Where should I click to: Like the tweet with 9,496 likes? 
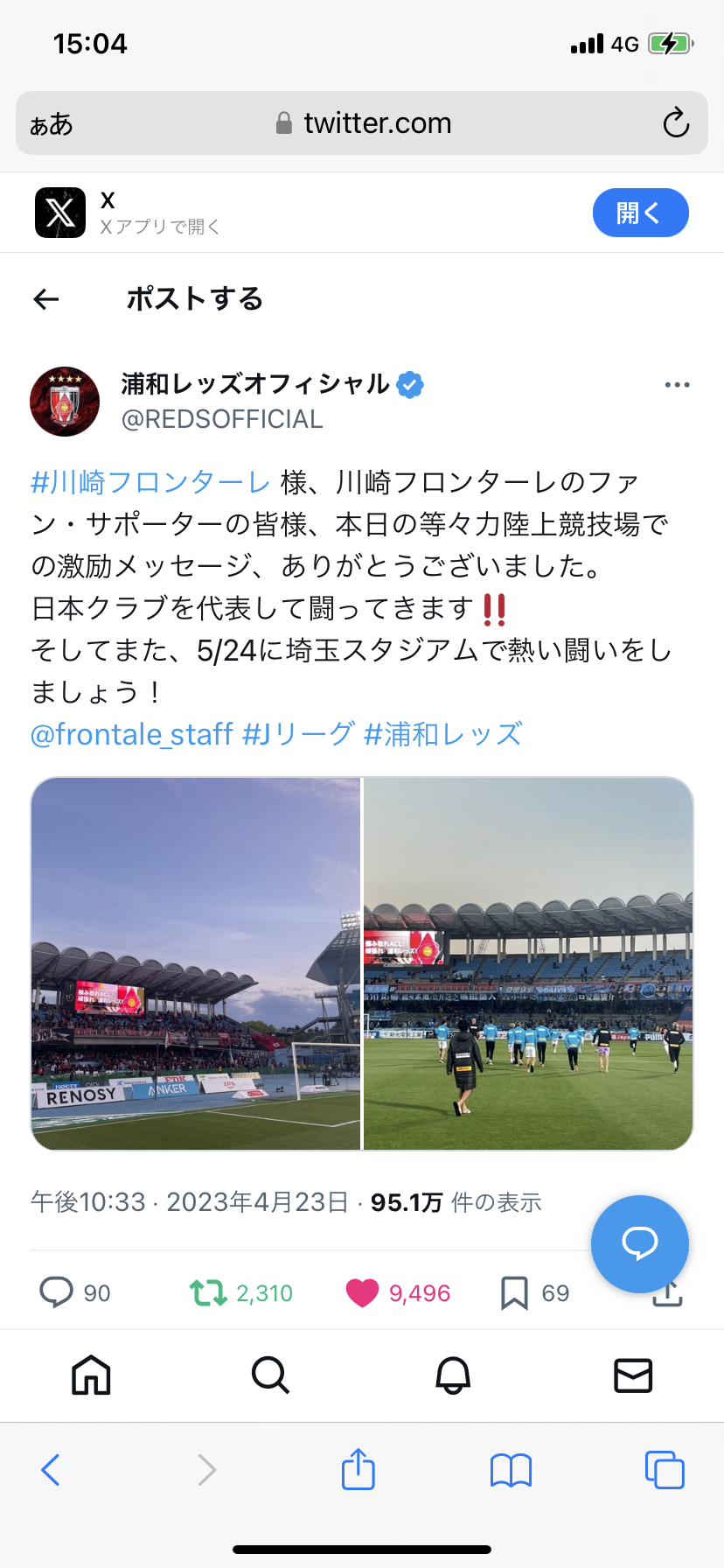click(x=362, y=1292)
